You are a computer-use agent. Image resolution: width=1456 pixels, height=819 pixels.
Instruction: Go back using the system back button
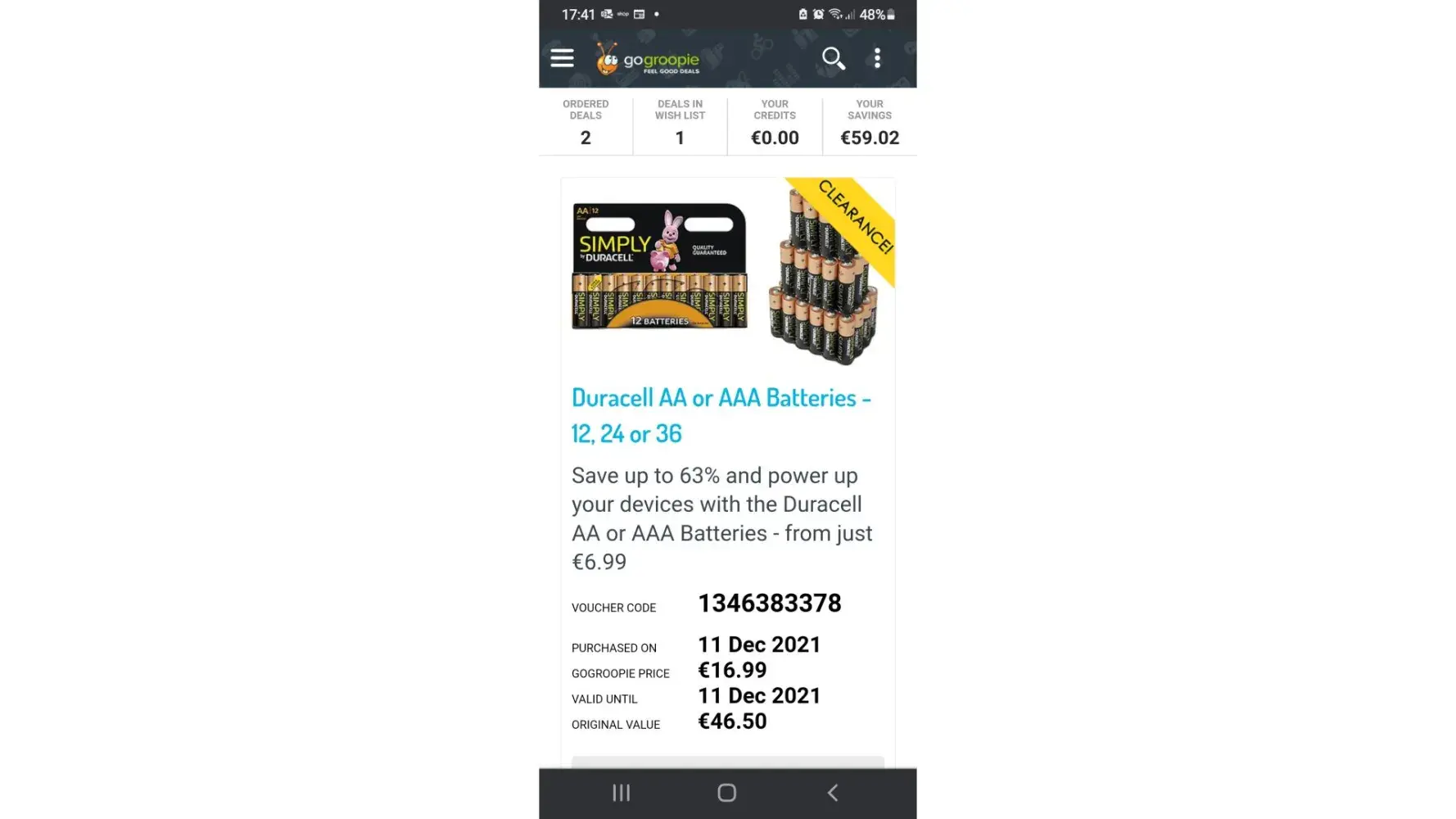833,793
